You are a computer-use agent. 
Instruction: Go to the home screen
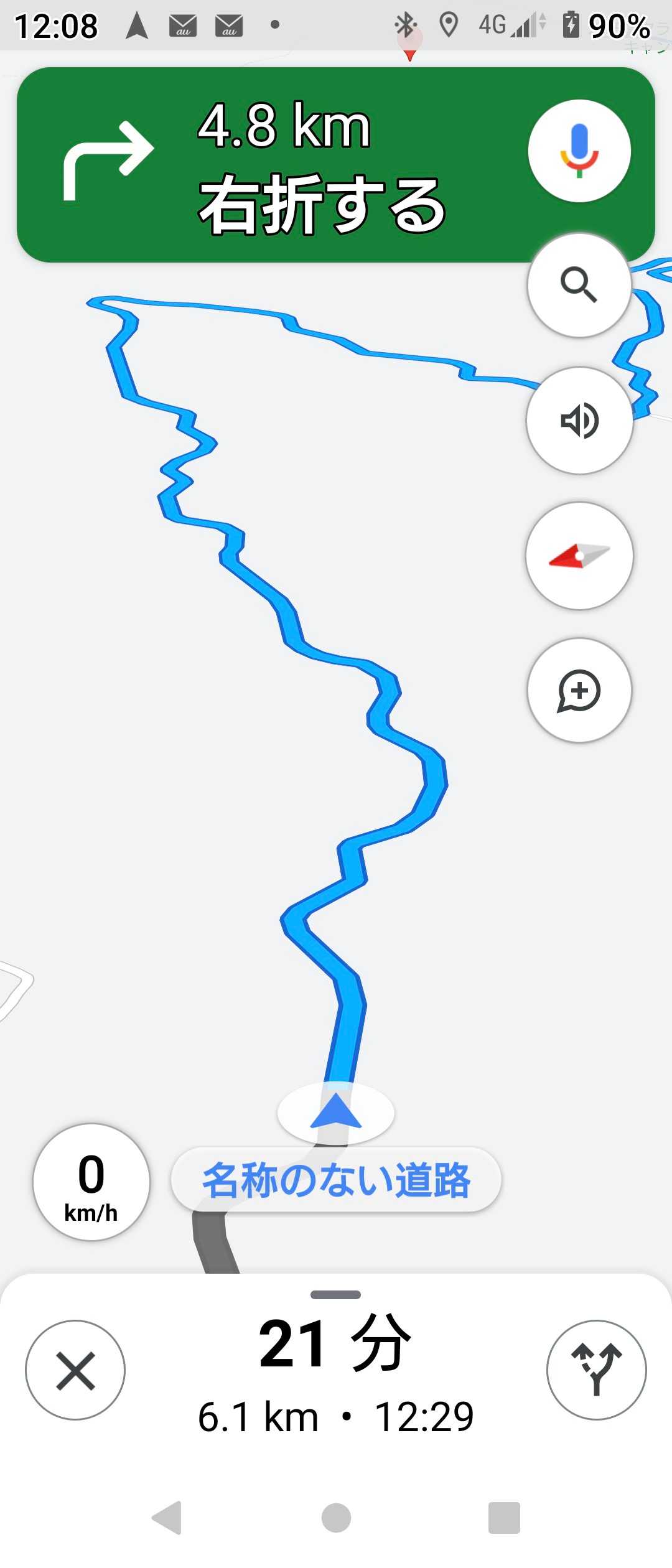click(336, 1518)
